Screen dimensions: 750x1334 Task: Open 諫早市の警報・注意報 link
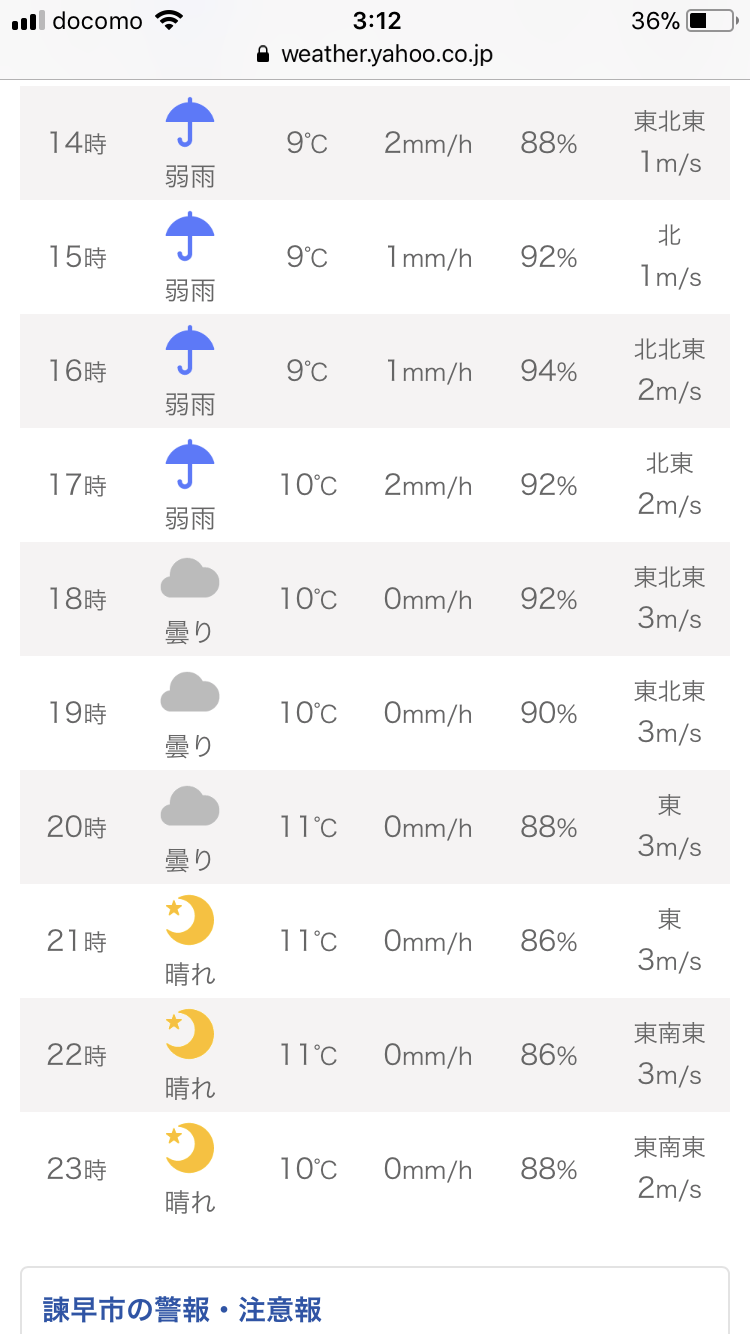182,1309
